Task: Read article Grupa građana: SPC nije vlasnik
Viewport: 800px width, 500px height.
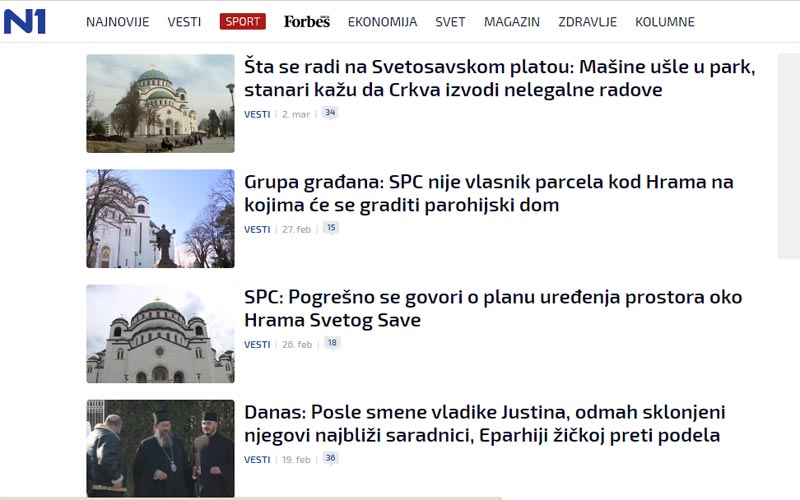Action: 488,194
